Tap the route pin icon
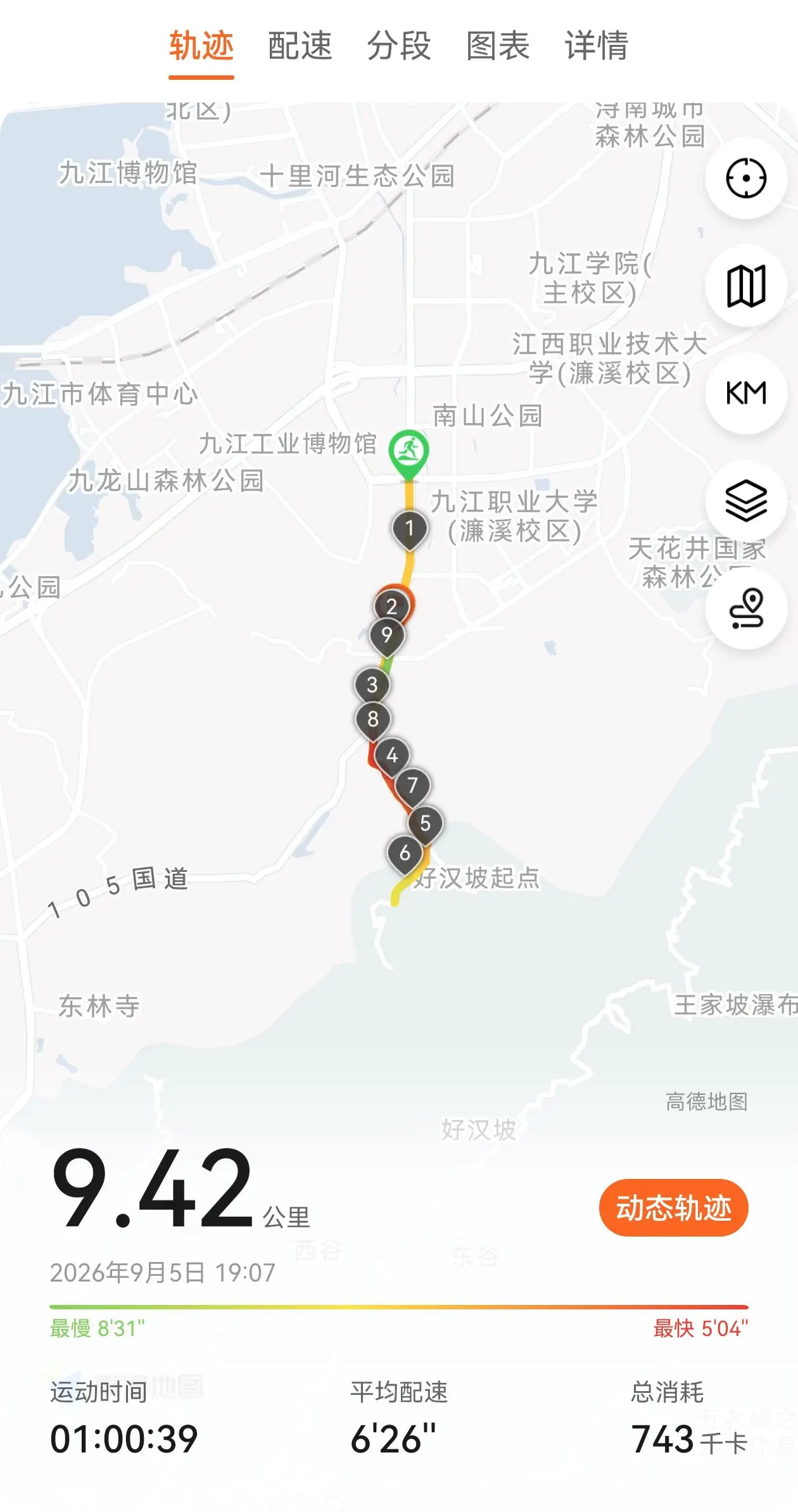 (746, 608)
